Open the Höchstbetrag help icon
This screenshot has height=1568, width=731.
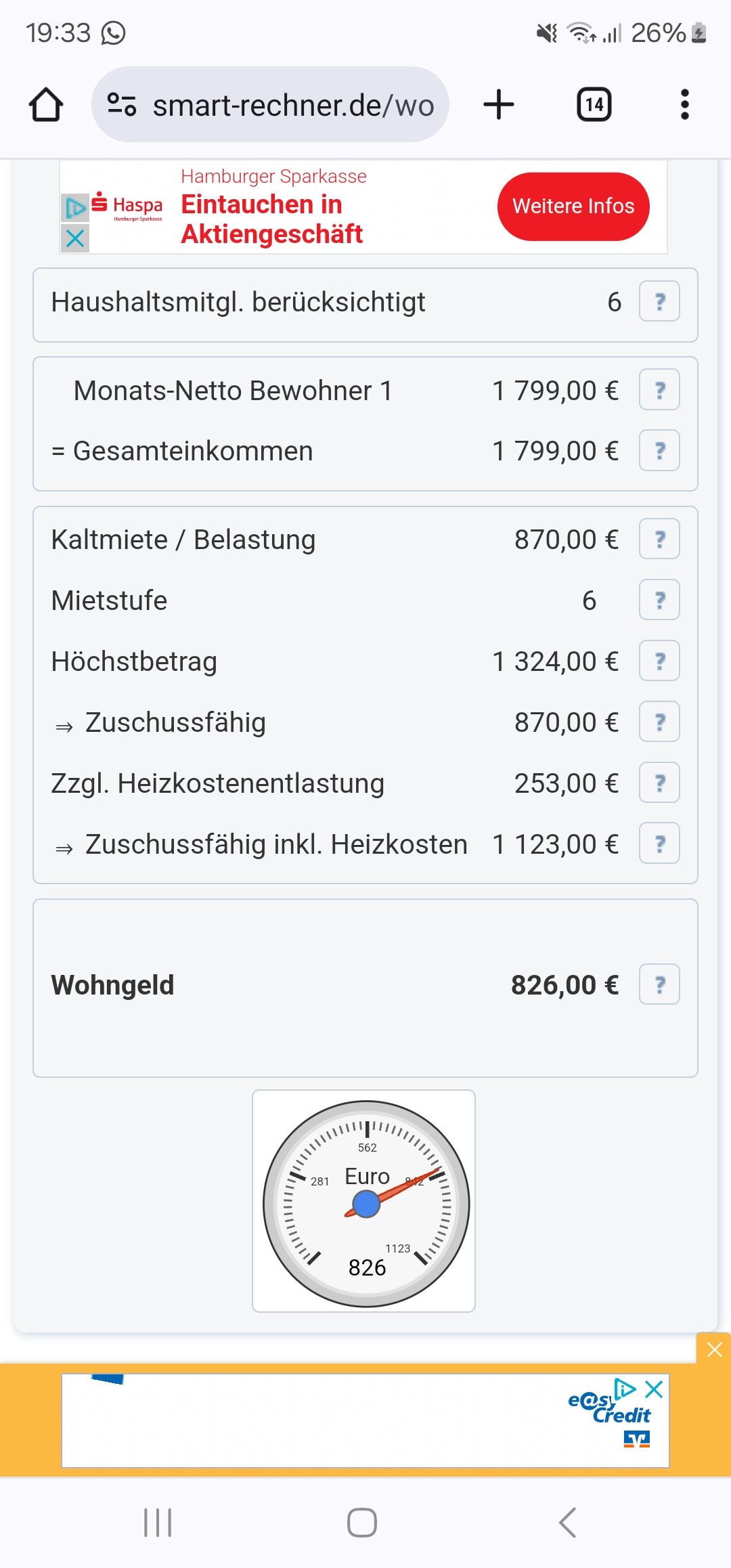[x=659, y=661]
